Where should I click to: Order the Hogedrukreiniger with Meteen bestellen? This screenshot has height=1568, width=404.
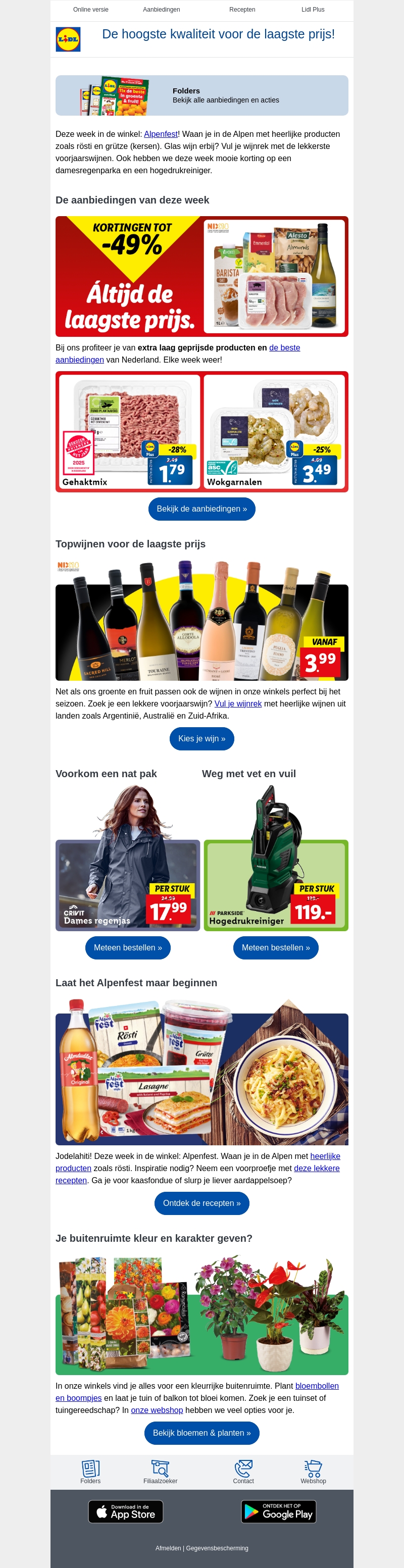276,948
